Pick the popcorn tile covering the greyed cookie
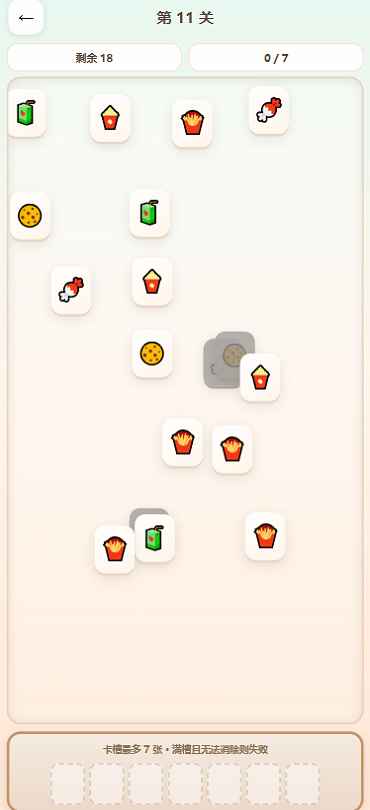This screenshot has width=370, height=810. point(260,378)
